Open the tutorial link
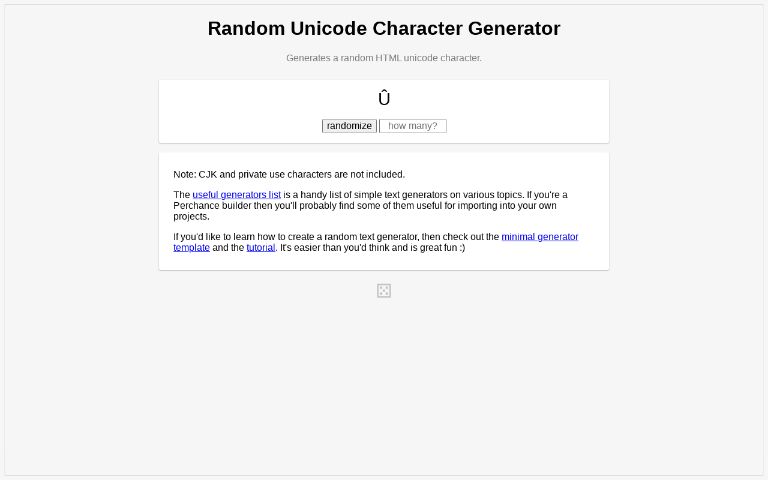768x480 pixels. pos(260,248)
